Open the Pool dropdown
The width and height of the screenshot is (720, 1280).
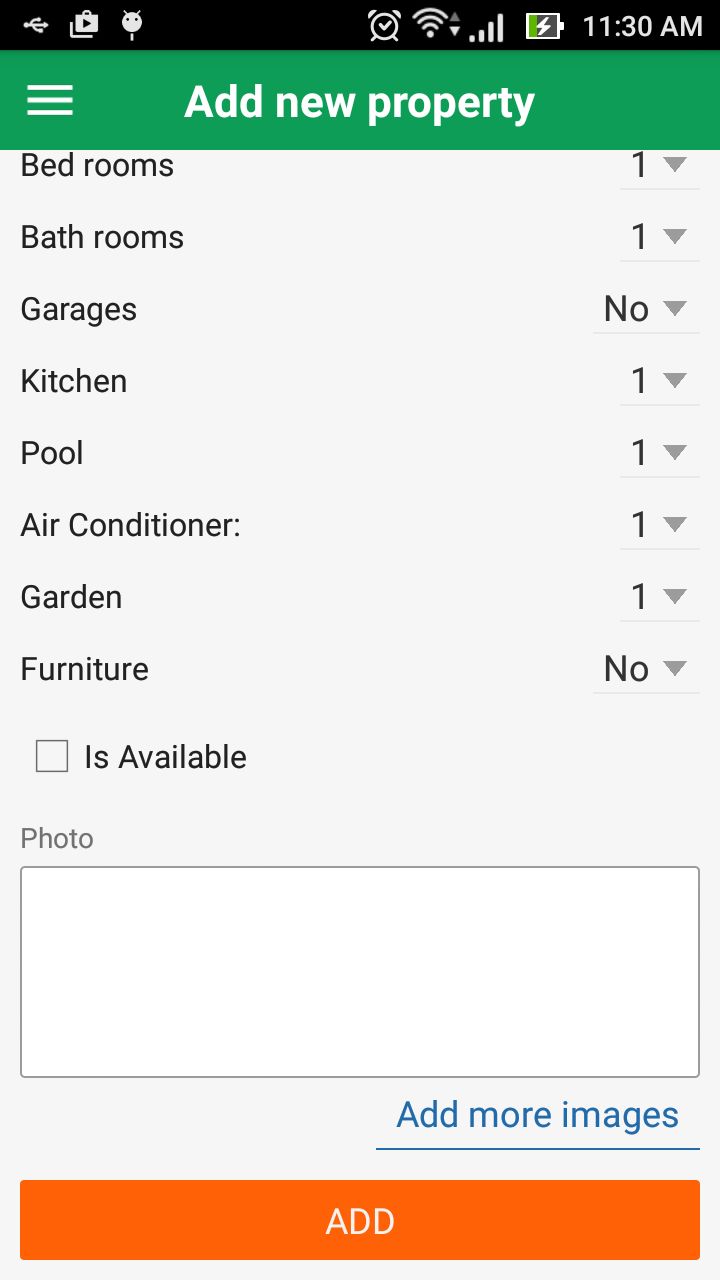click(659, 453)
